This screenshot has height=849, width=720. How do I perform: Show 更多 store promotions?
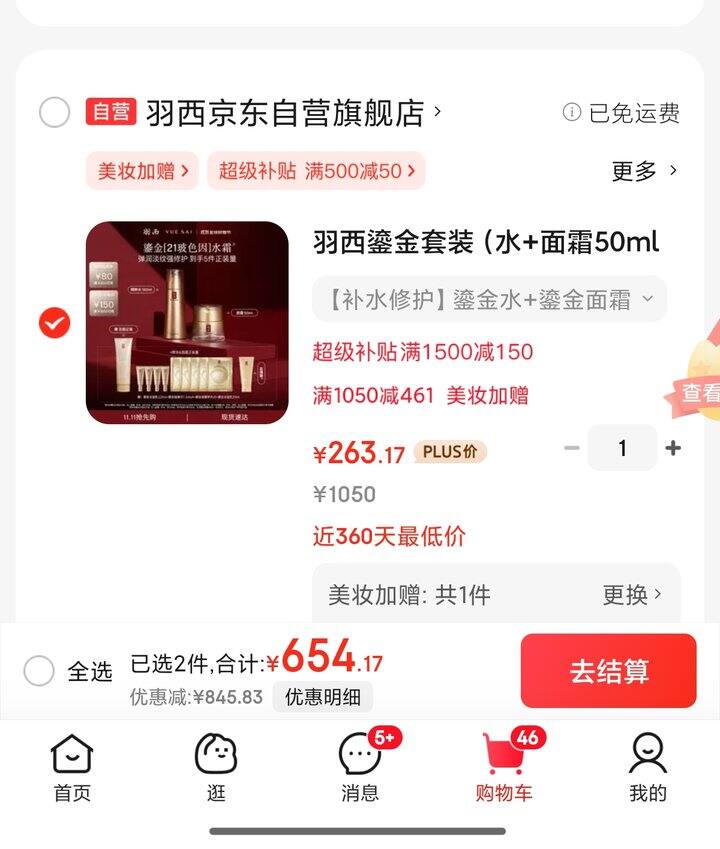644,171
